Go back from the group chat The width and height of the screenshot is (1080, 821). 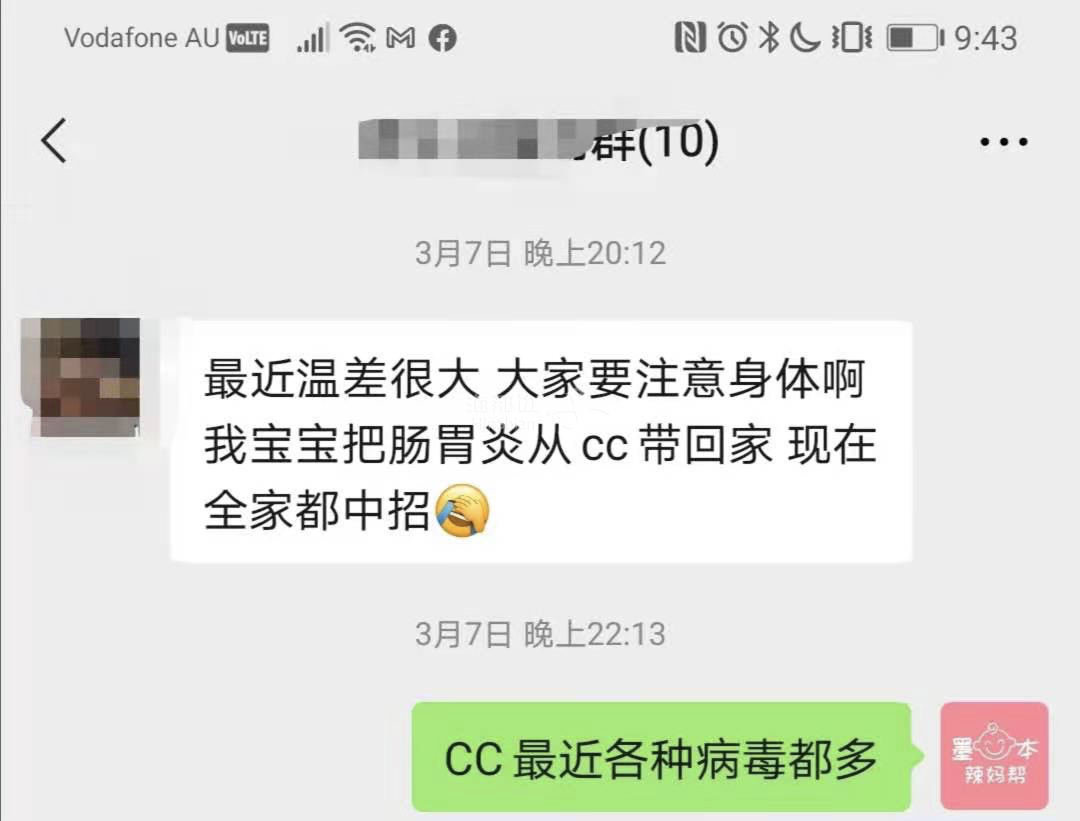[x=55, y=141]
